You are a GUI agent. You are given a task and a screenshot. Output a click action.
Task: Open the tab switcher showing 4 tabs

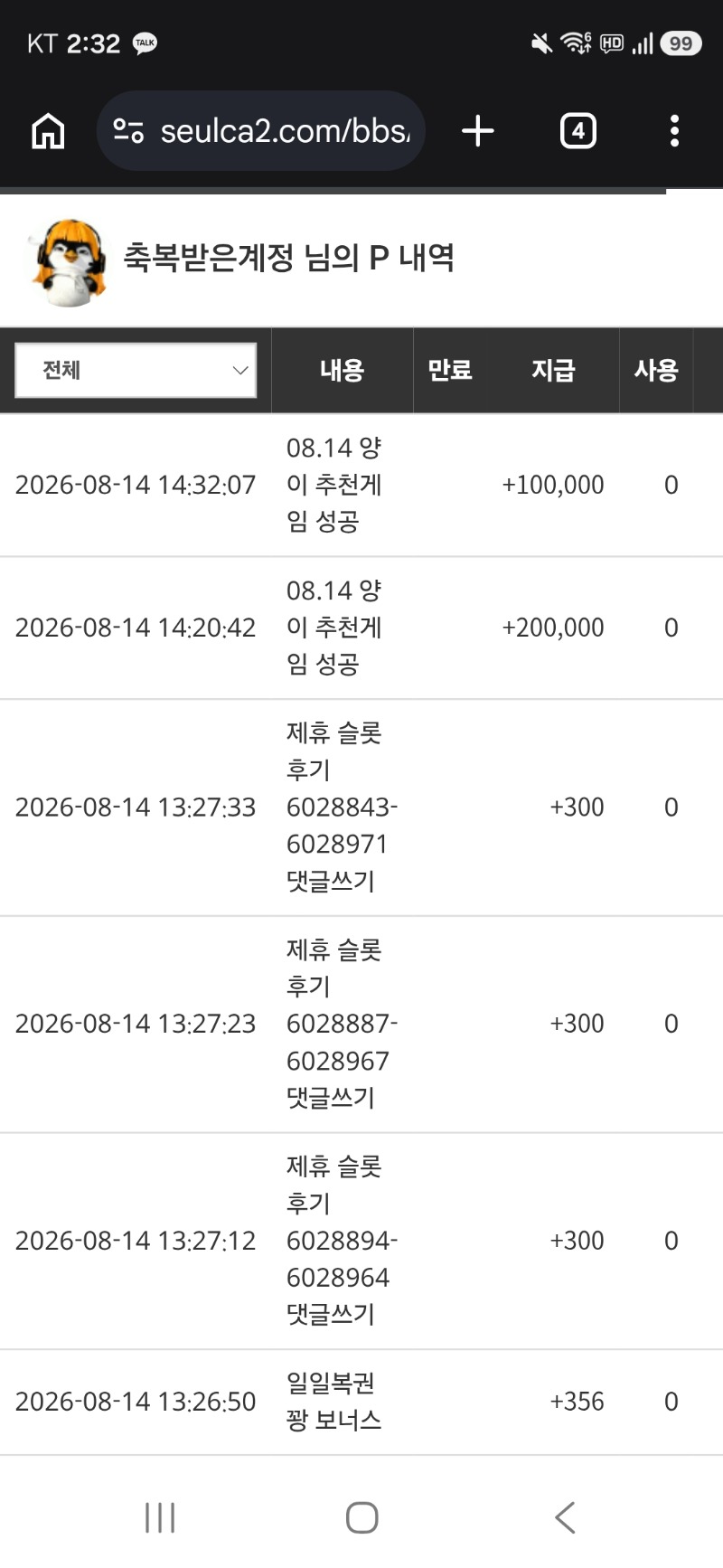tap(578, 131)
